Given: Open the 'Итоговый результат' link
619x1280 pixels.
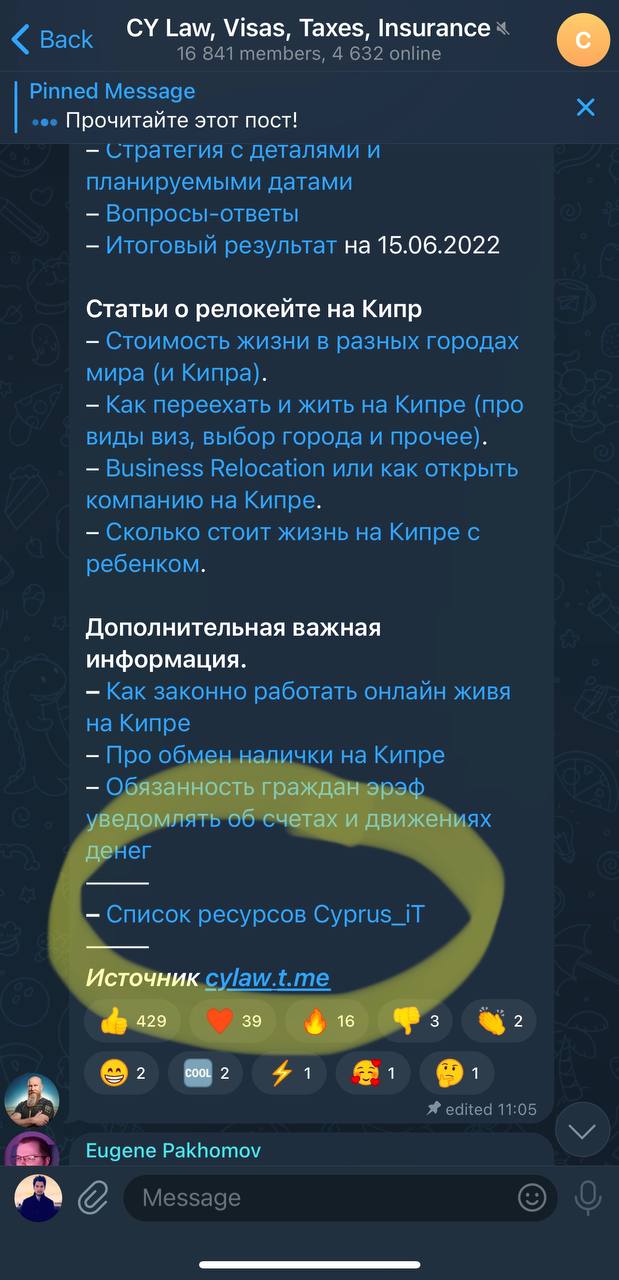Looking at the screenshot, I should [221, 246].
